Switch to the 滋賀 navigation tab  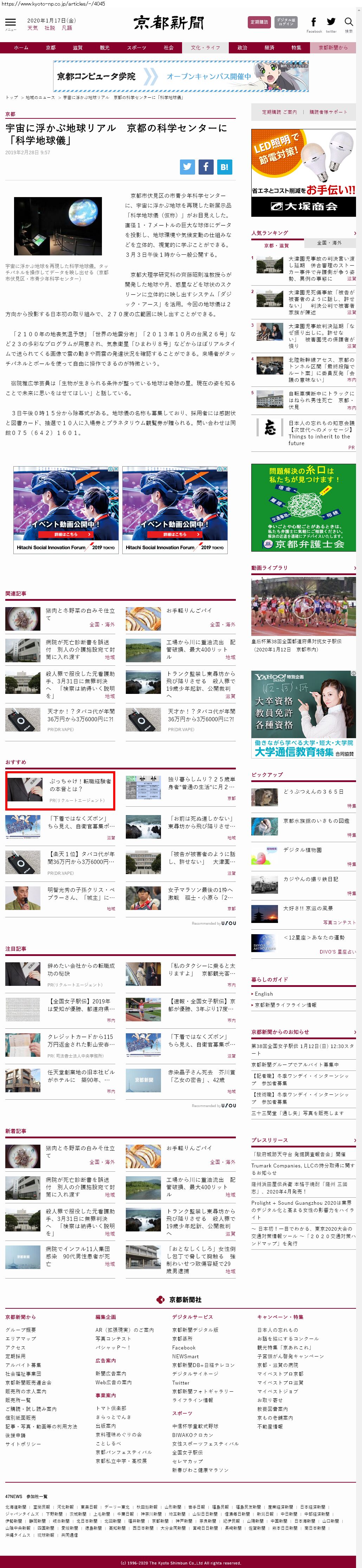tap(77, 47)
